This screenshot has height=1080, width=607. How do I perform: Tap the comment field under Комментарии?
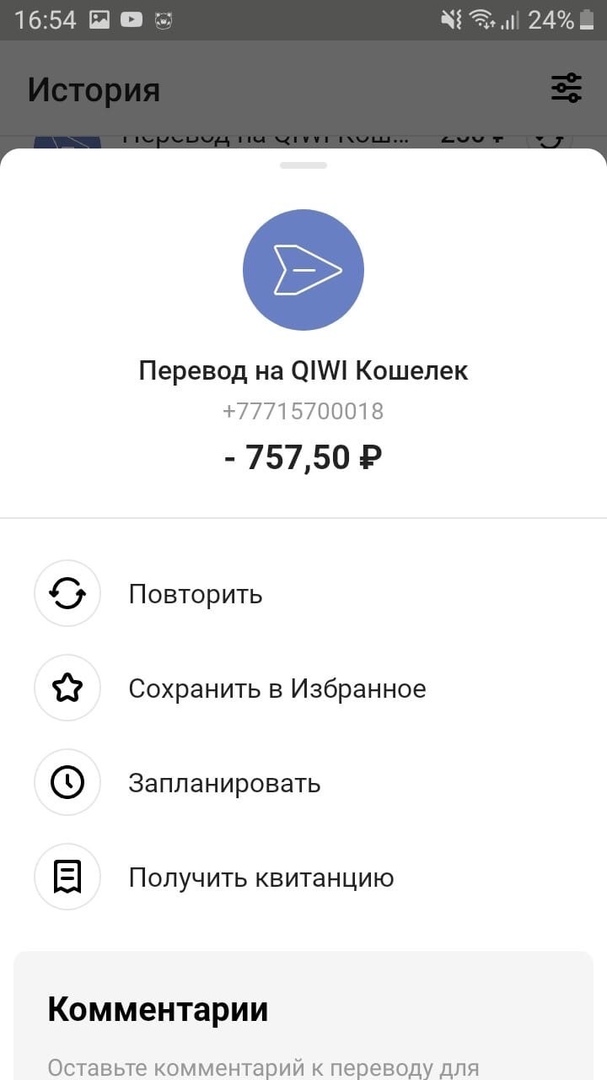point(263,1066)
